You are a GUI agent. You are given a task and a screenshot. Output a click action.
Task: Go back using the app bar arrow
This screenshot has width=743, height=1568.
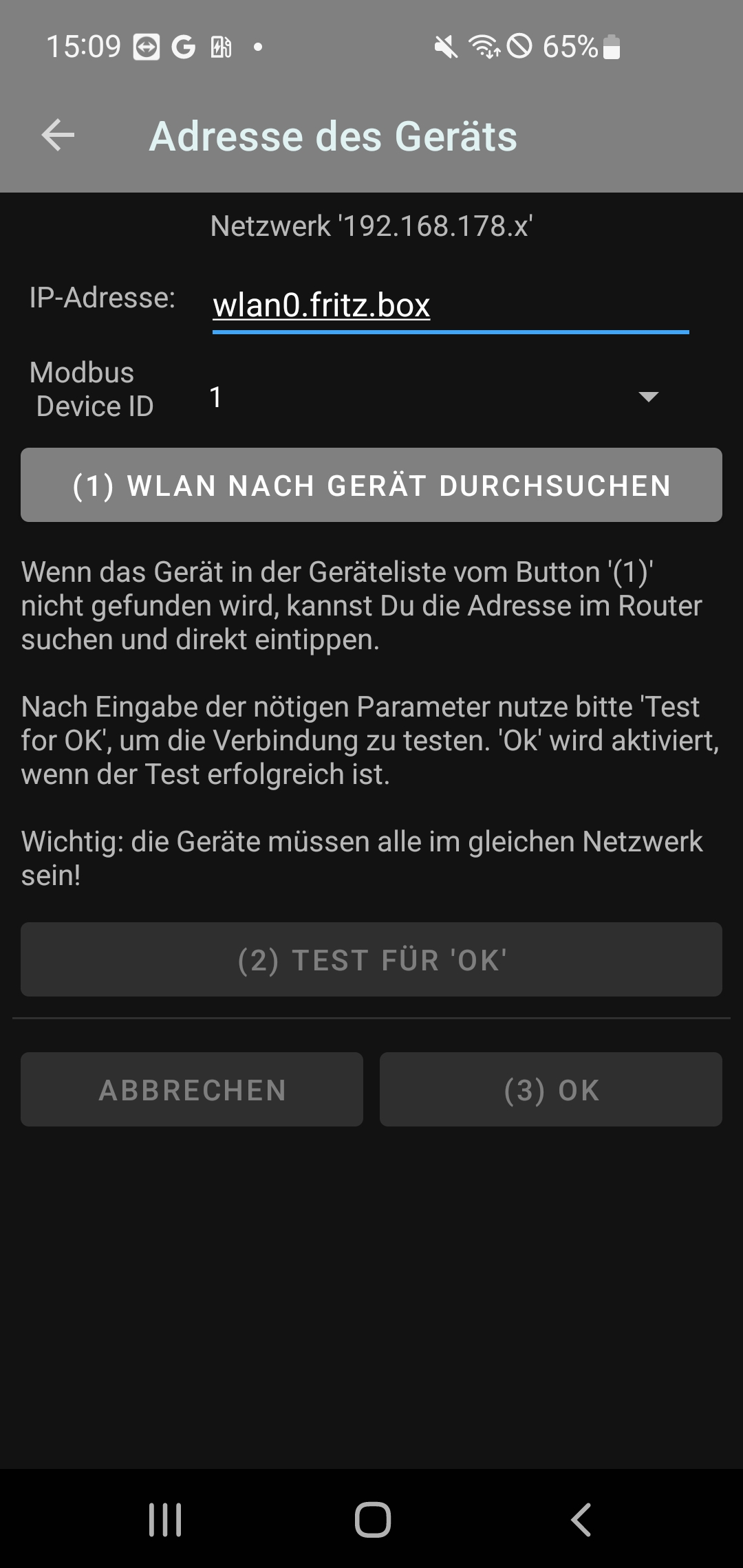pyautogui.click(x=58, y=135)
